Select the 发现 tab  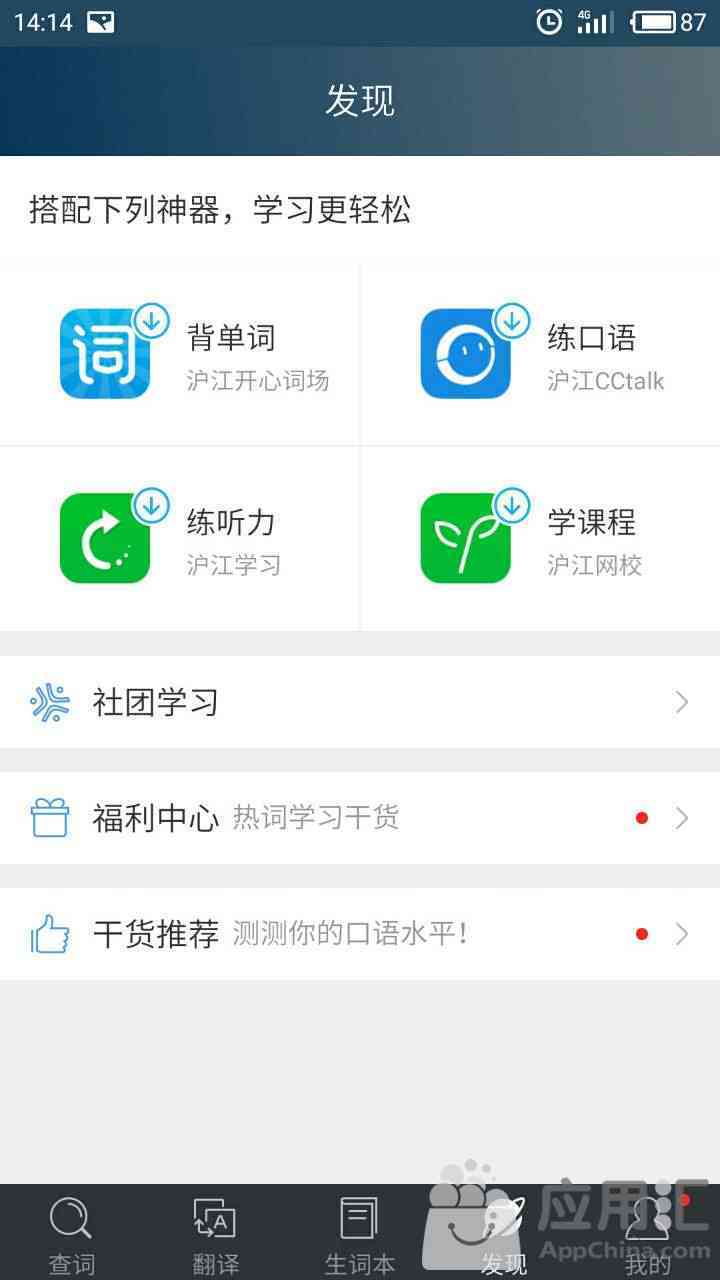click(x=504, y=1233)
